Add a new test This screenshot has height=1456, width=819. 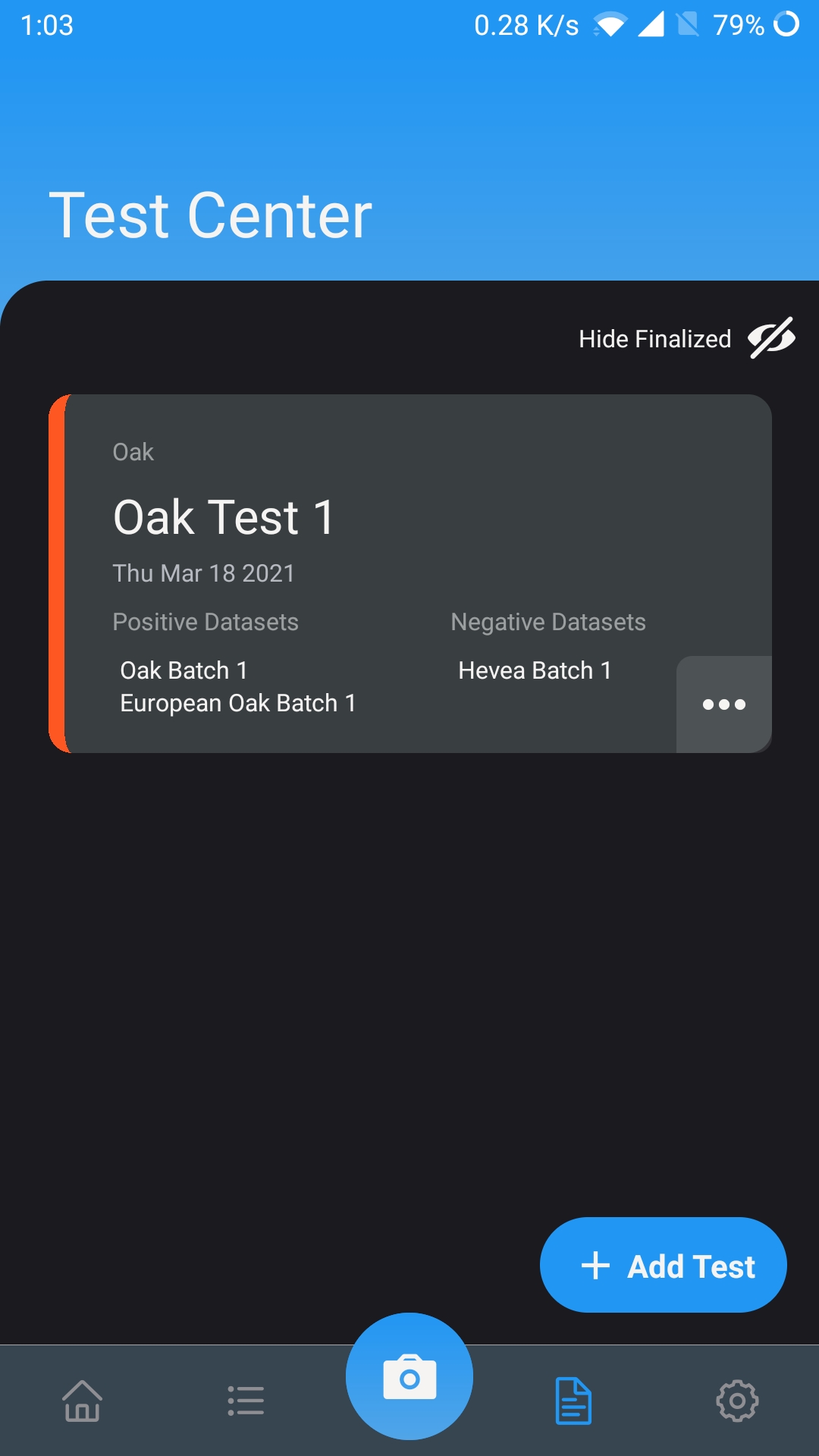tap(664, 1266)
